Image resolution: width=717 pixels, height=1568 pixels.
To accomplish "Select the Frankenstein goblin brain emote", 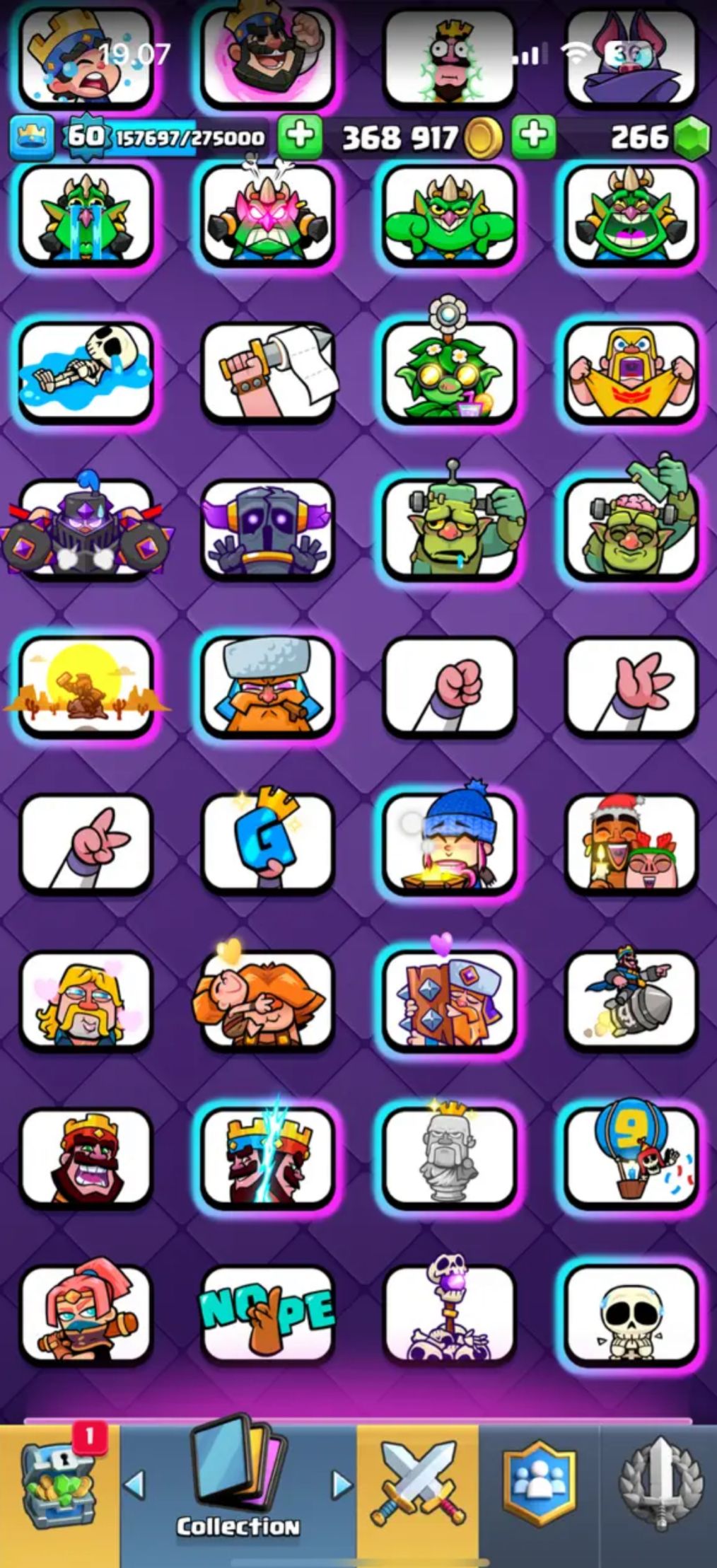I will (x=631, y=529).
